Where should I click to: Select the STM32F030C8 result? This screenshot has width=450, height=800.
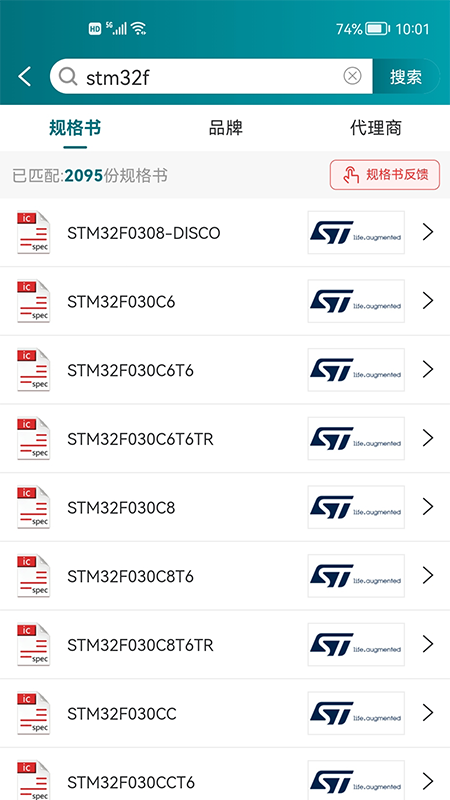[x=225, y=508]
